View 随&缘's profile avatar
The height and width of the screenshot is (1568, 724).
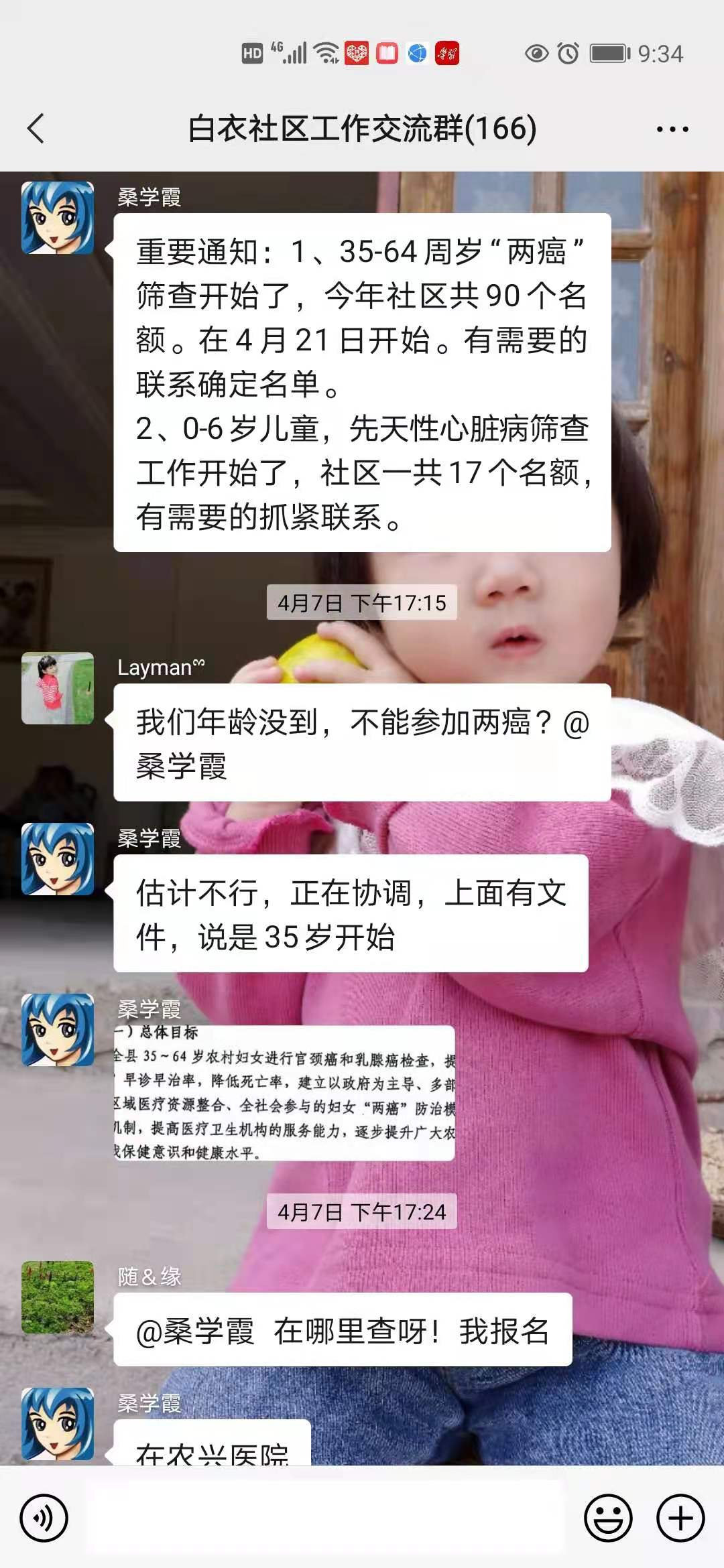pyautogui.click(x=58, y=1297)
